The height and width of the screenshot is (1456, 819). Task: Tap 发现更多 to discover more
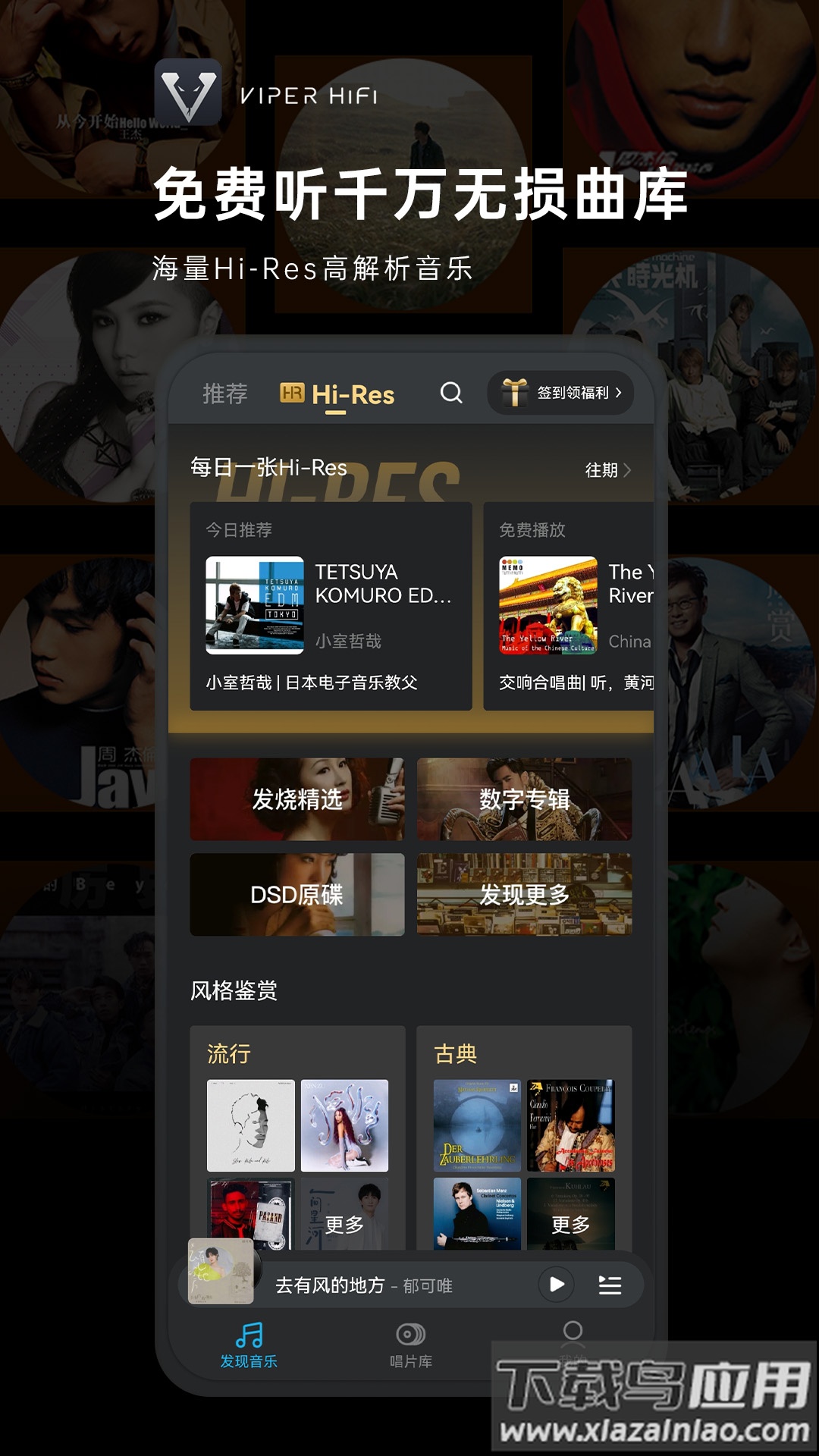[x=523, y=896]
